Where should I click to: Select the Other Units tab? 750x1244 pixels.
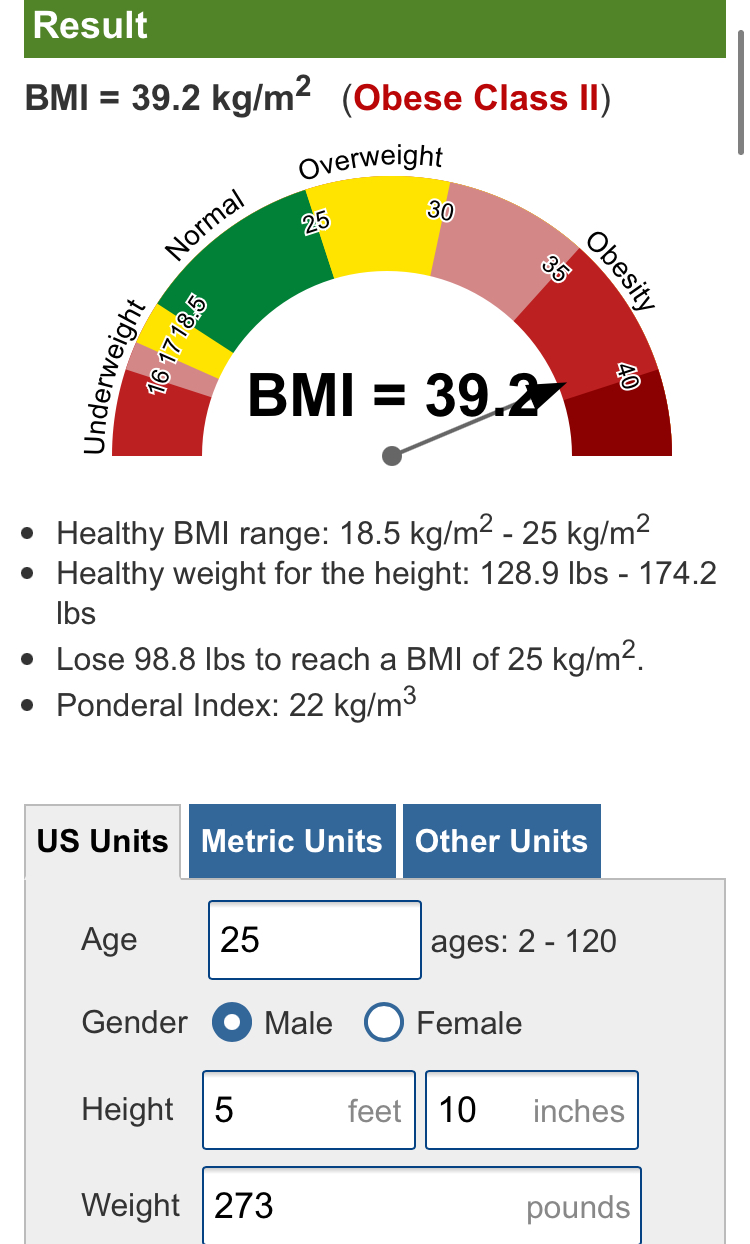[501, 841]
